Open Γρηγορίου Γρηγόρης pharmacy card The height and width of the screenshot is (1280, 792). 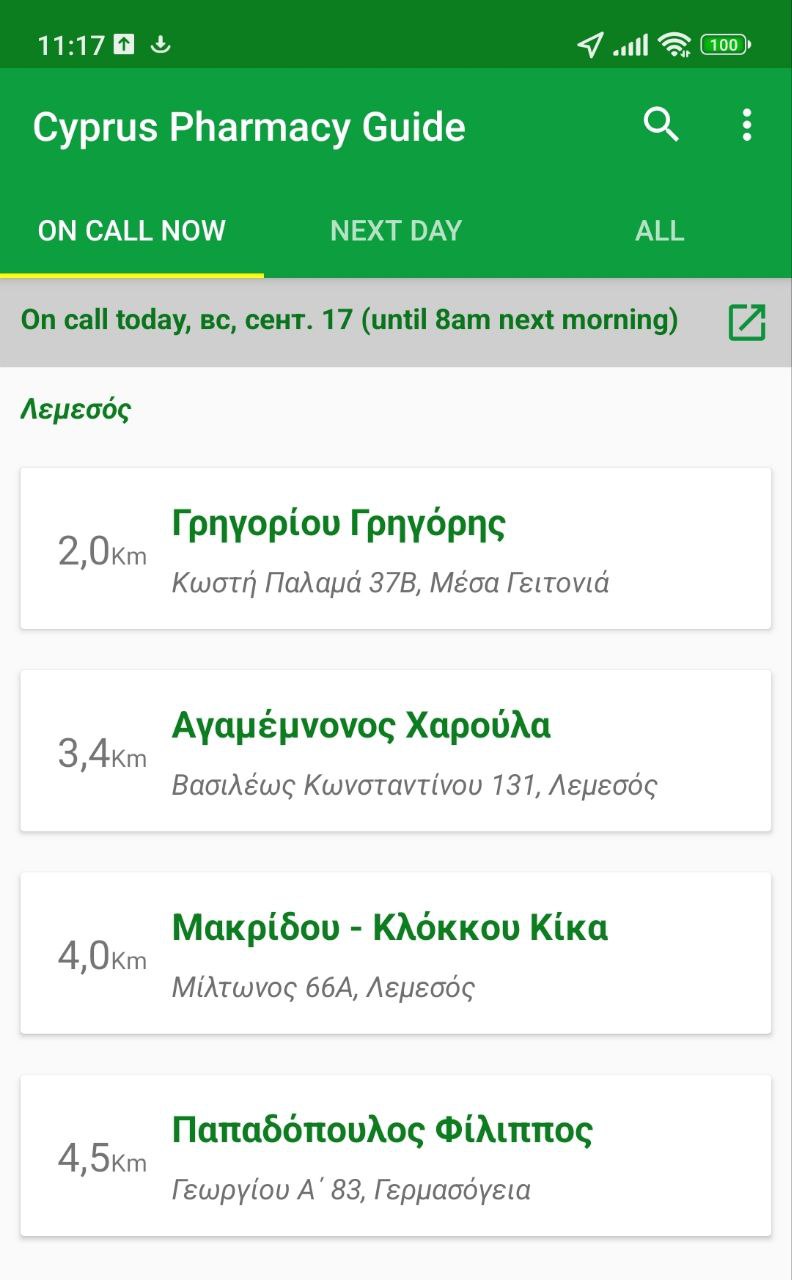pos(396,548)
